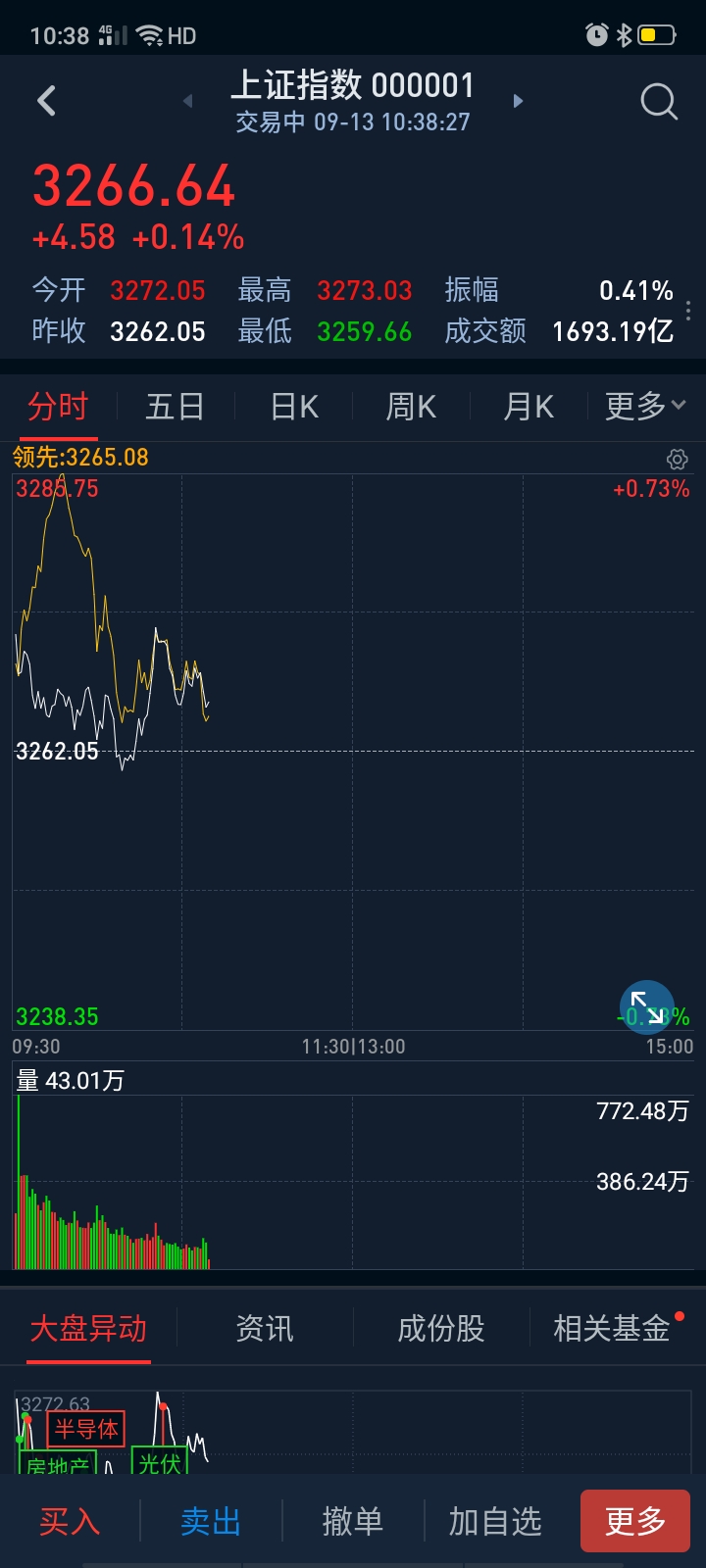
Task: Switch to the 周K chart tab
Action: tap(411, 406)
